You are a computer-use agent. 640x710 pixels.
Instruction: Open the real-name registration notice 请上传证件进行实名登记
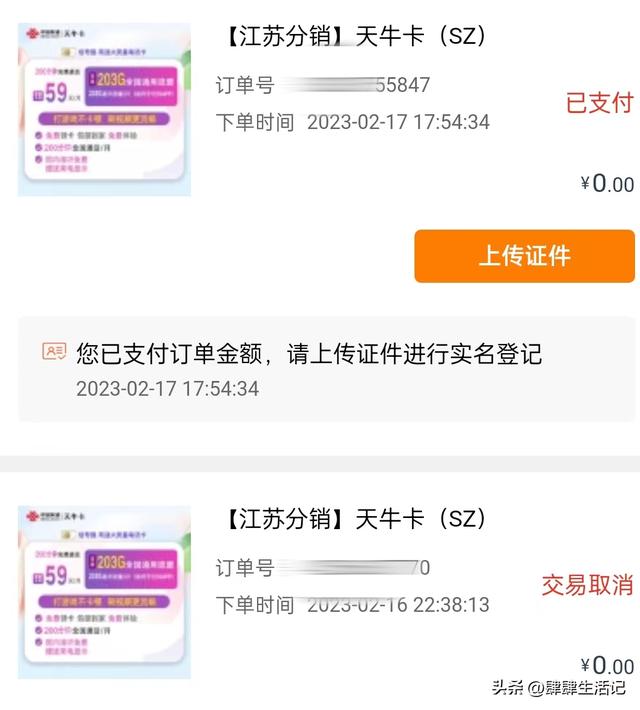click(308, 354)
